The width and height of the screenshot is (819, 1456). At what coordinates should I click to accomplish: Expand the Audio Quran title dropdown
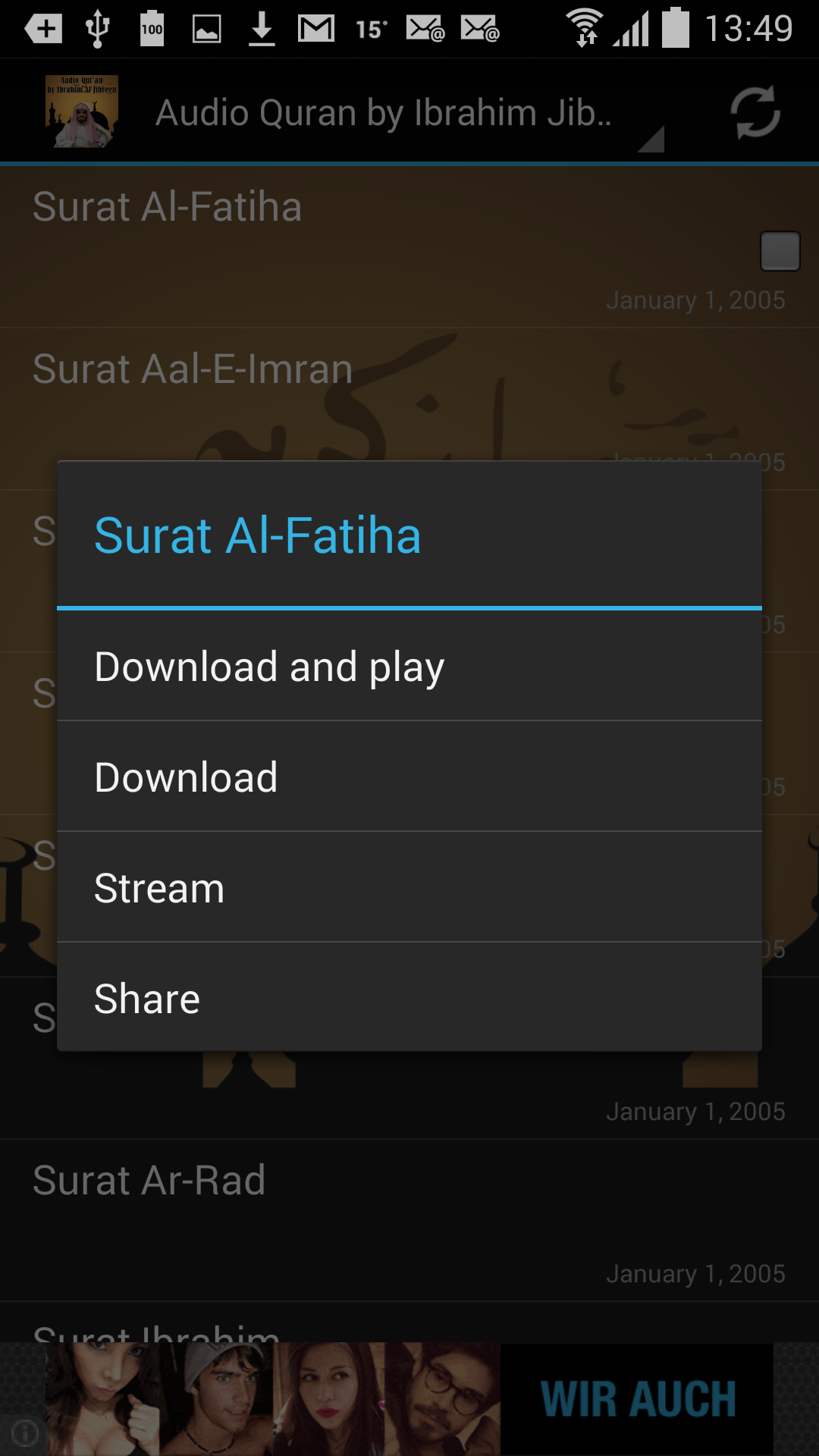(409, 114)
